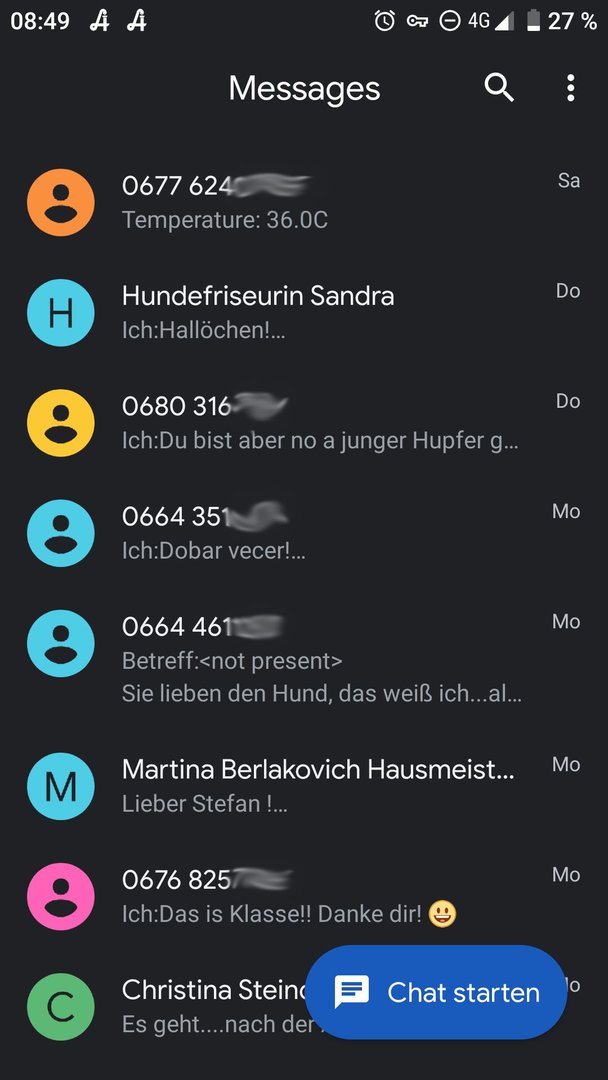Start a new chat with Chat starten

coord(435,992)
